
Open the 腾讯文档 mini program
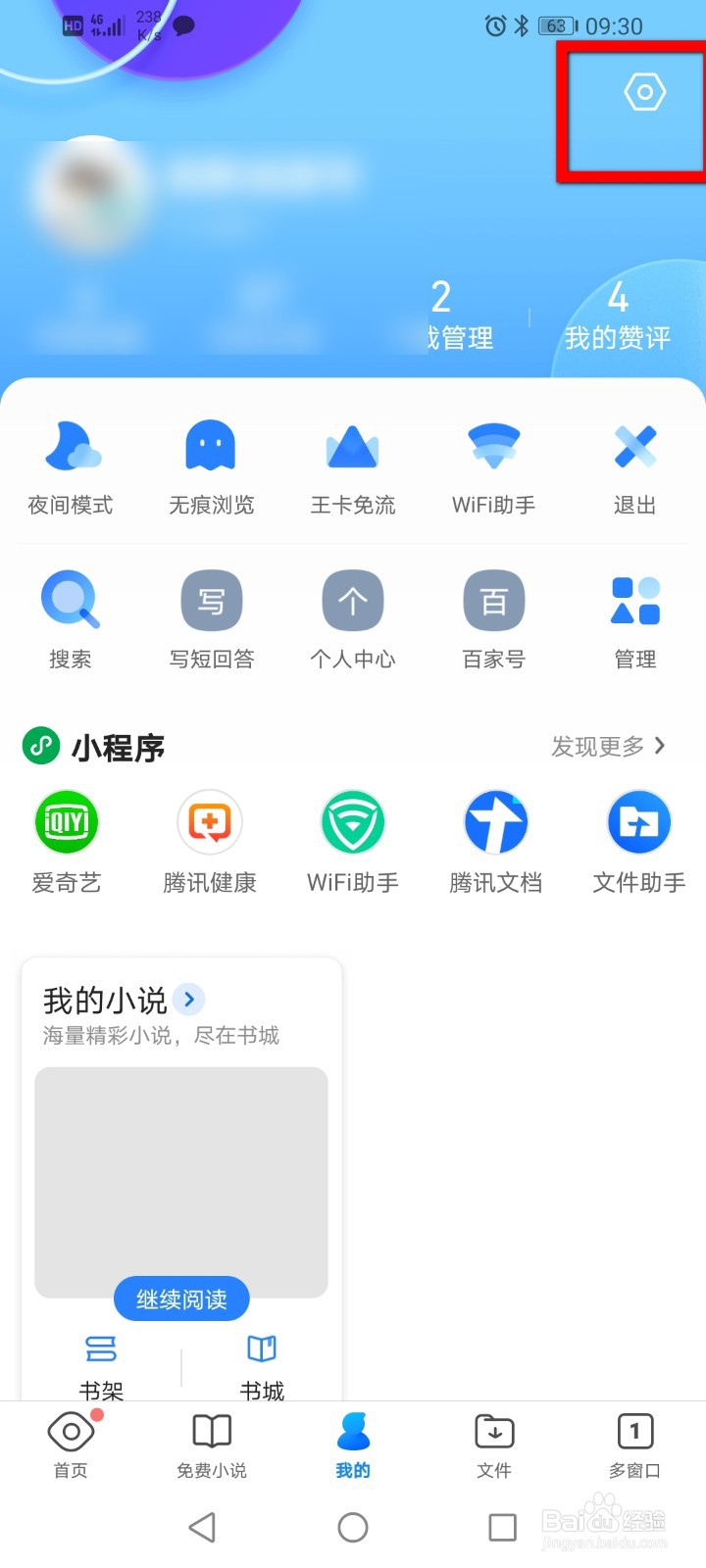coord(493,841)
